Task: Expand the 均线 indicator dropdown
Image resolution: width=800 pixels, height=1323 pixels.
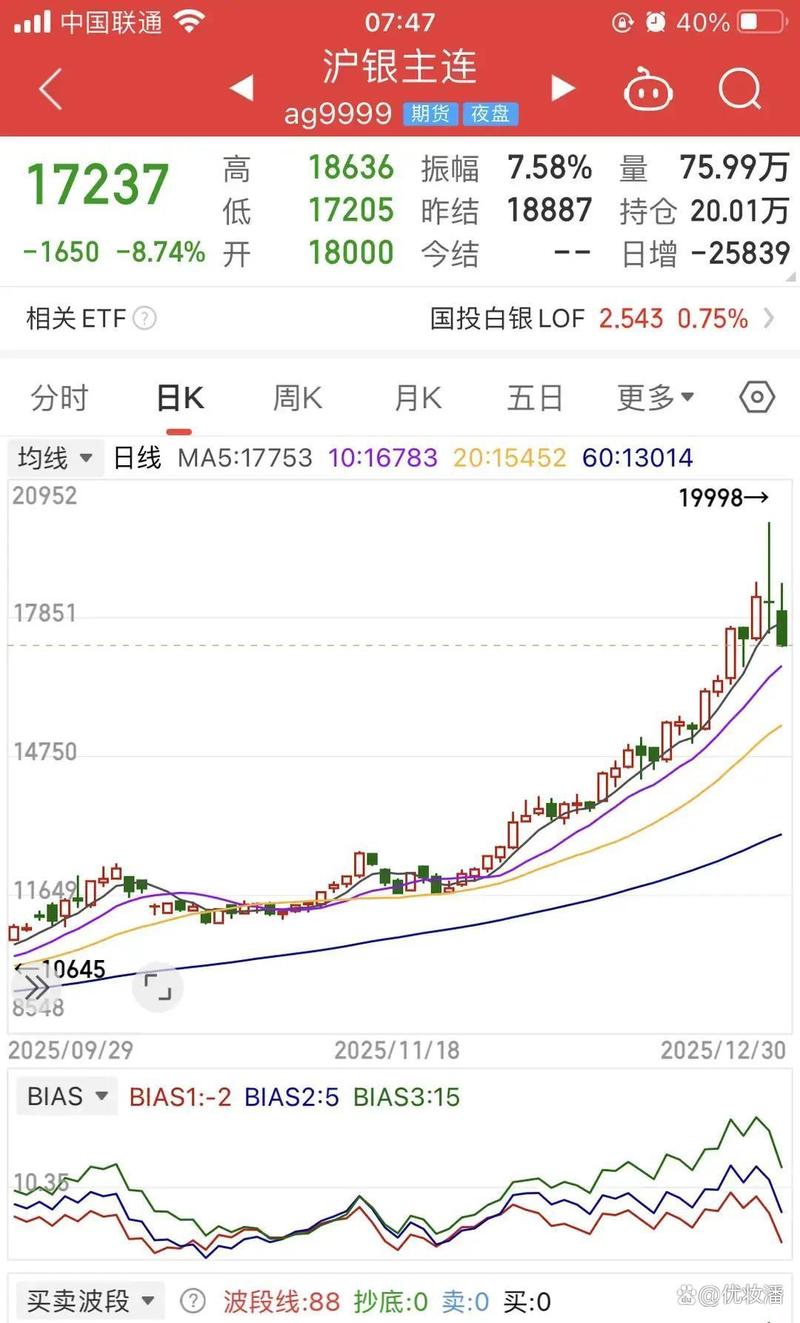Action: point(56,459)
